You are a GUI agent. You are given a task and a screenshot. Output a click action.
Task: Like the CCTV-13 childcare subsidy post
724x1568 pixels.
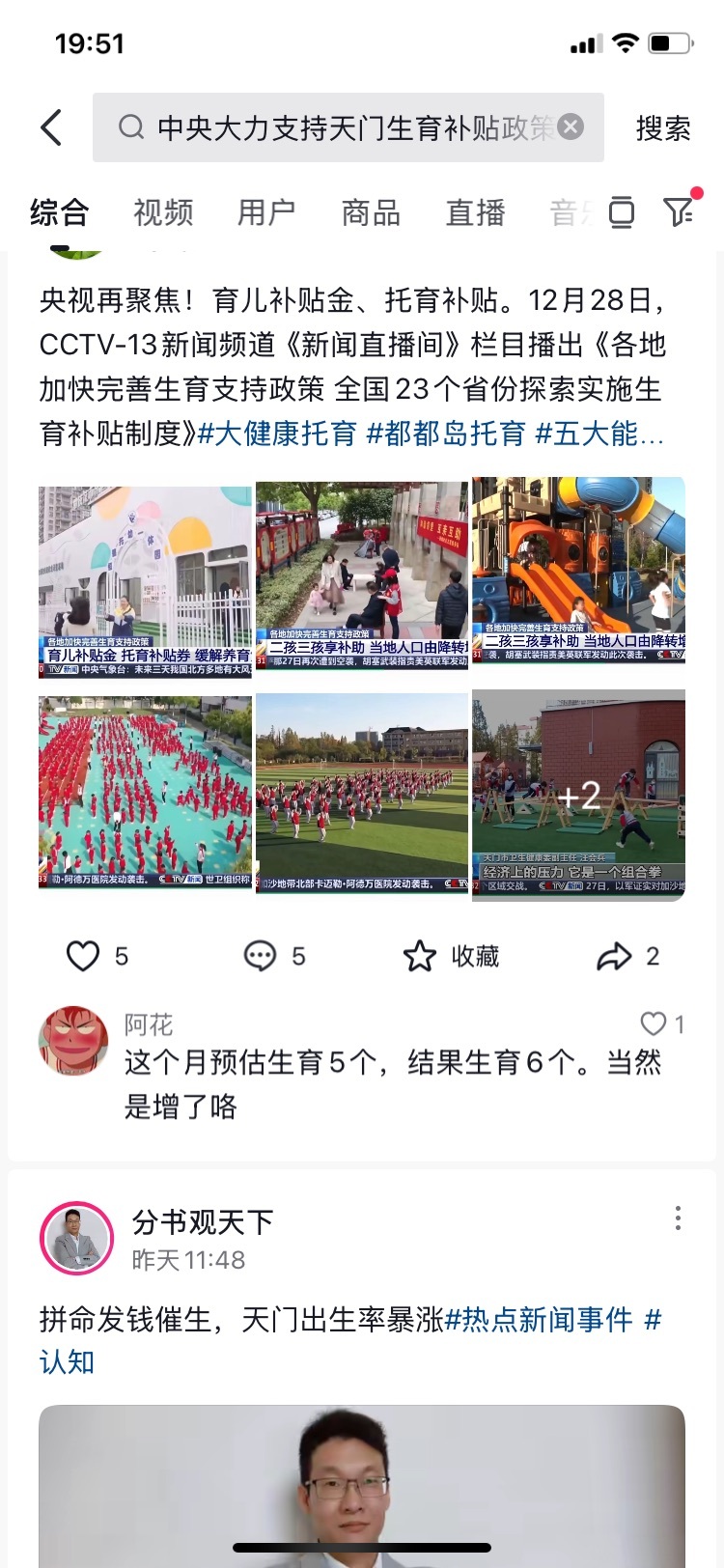coord(84,956)
